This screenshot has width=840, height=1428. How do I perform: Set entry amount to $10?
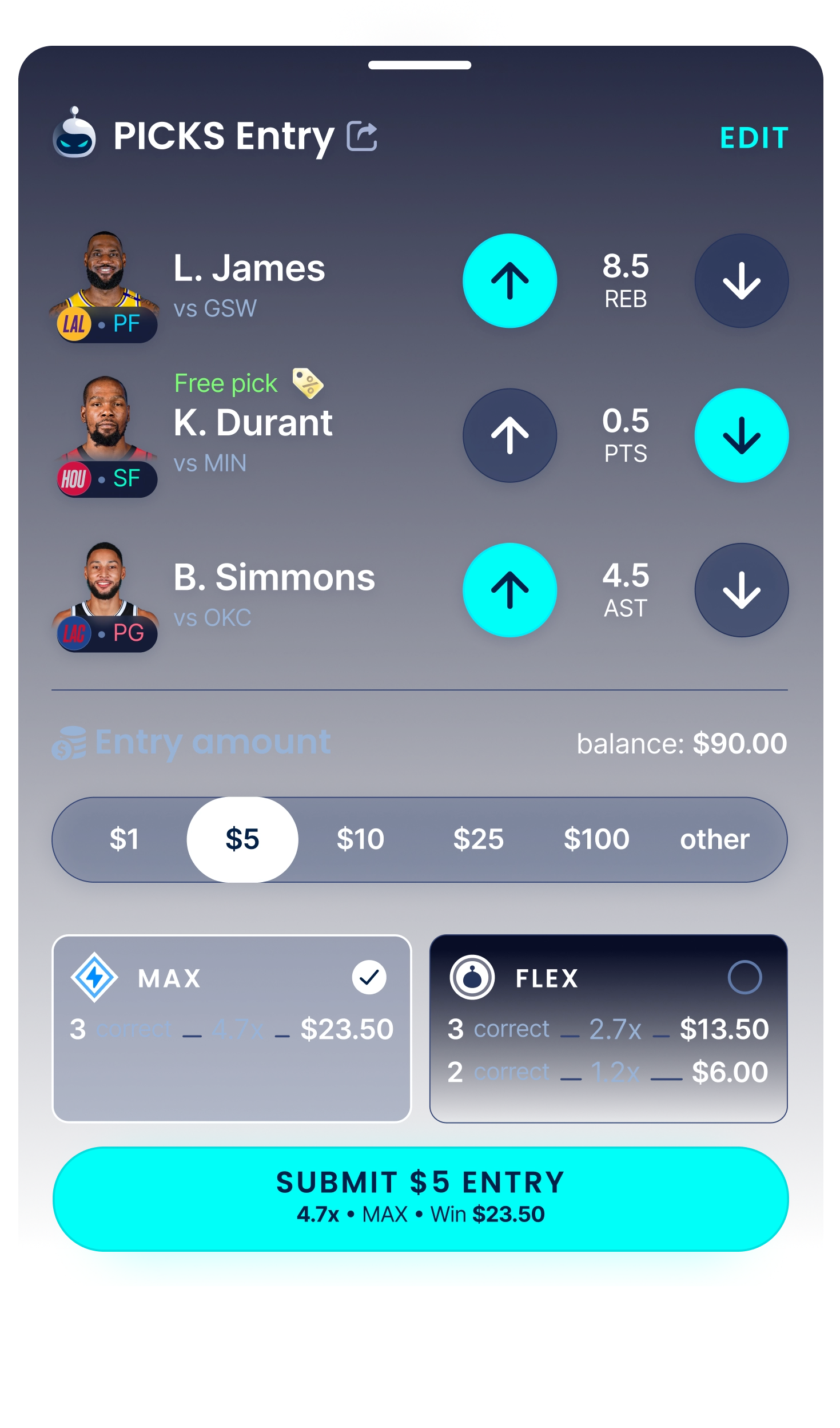pyautogui.click(x=360, y=839)
